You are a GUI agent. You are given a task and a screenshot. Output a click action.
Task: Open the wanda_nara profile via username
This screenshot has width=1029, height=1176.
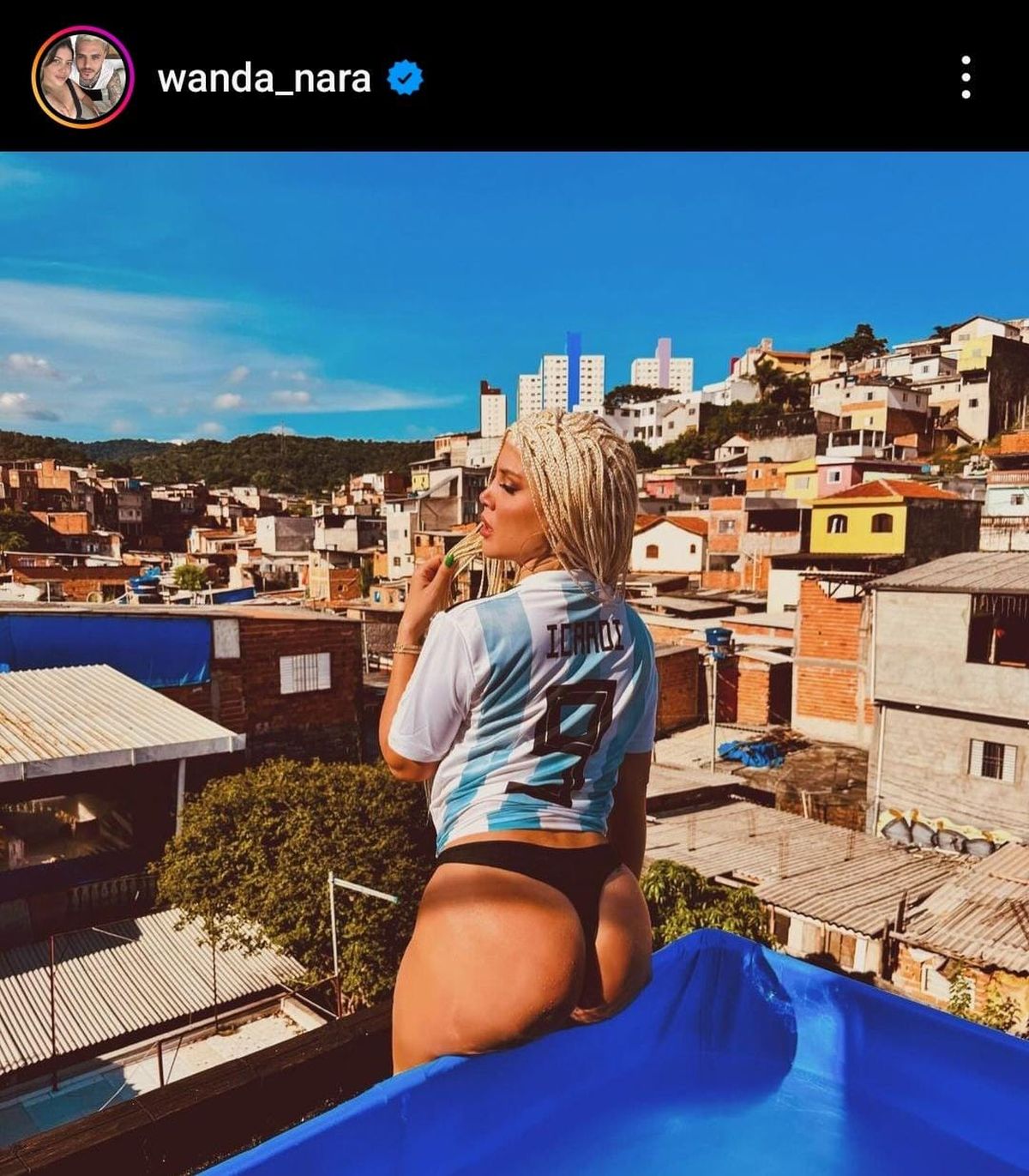[x=264, y=79]
